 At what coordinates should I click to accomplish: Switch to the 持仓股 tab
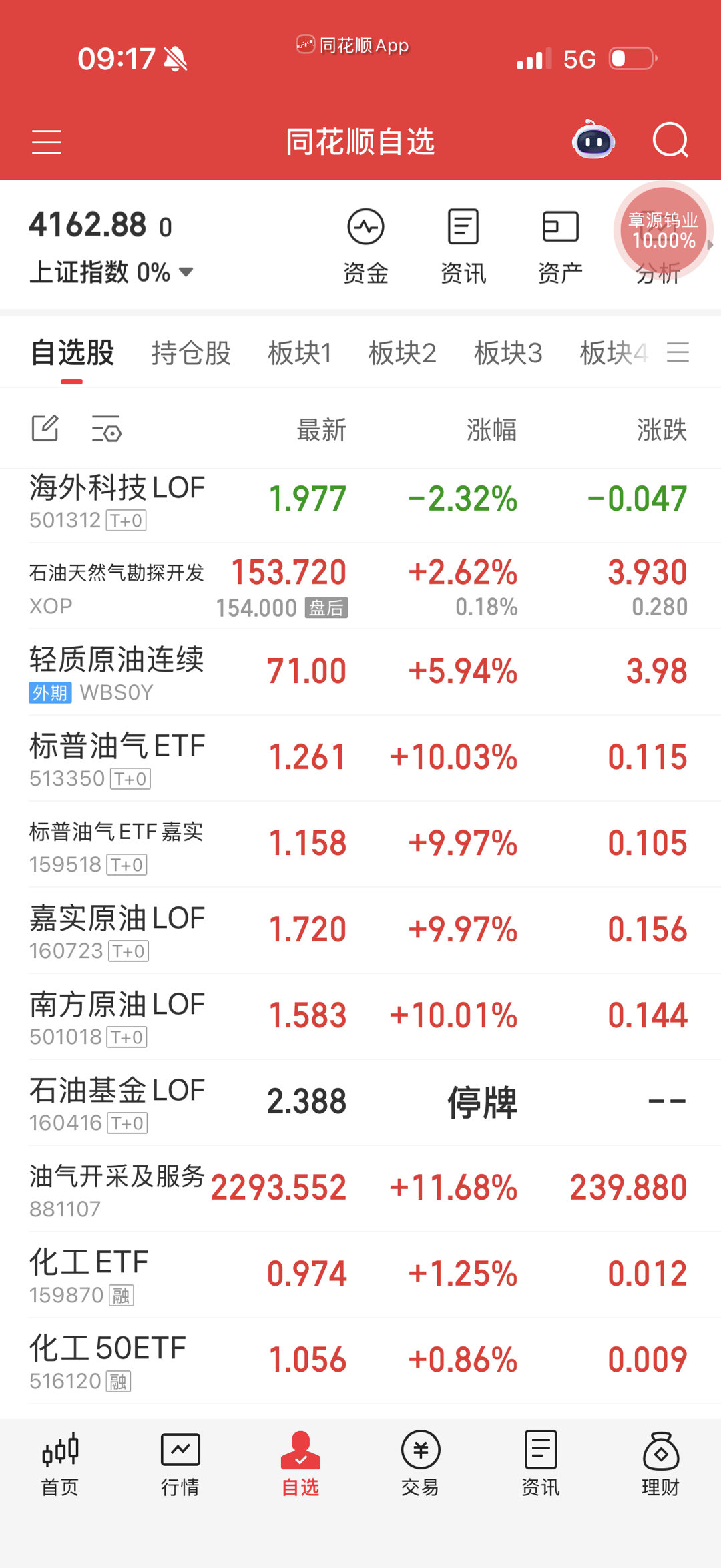coord(190,353)
